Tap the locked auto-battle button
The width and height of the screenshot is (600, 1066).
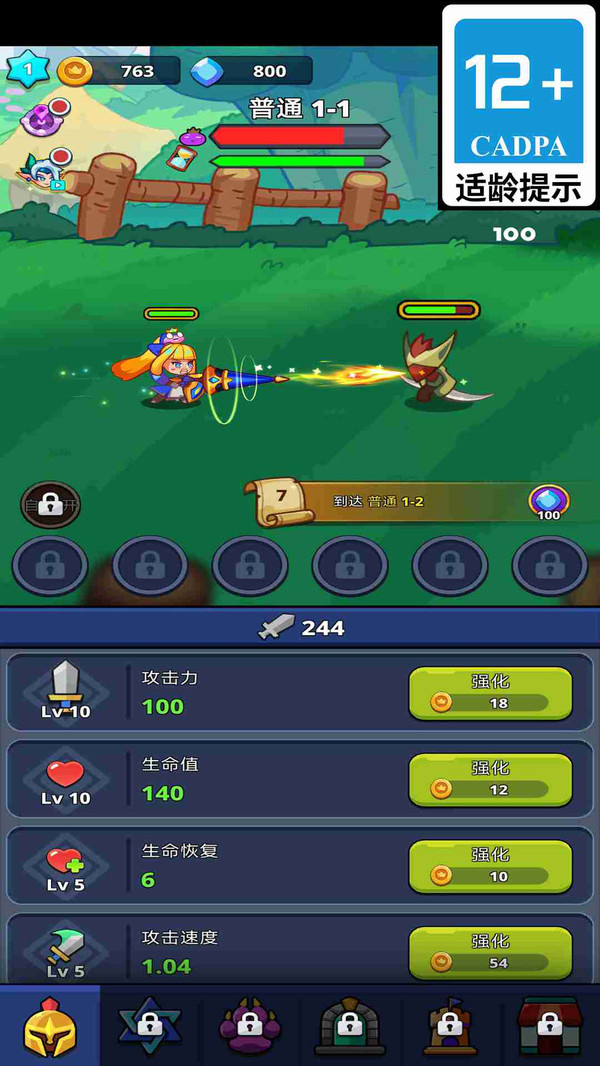pyautogui.click(x=50, y=506)
